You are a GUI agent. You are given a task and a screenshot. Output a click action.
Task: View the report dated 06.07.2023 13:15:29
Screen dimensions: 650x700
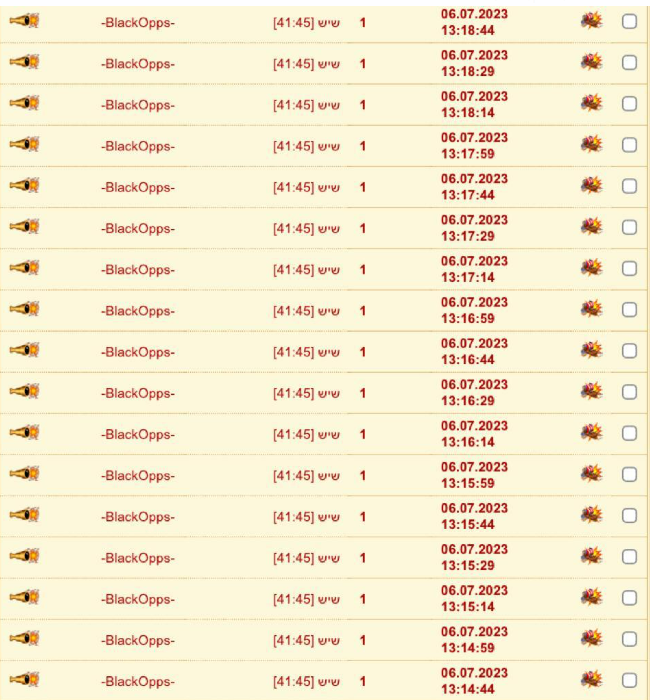[x=474, y=557]
